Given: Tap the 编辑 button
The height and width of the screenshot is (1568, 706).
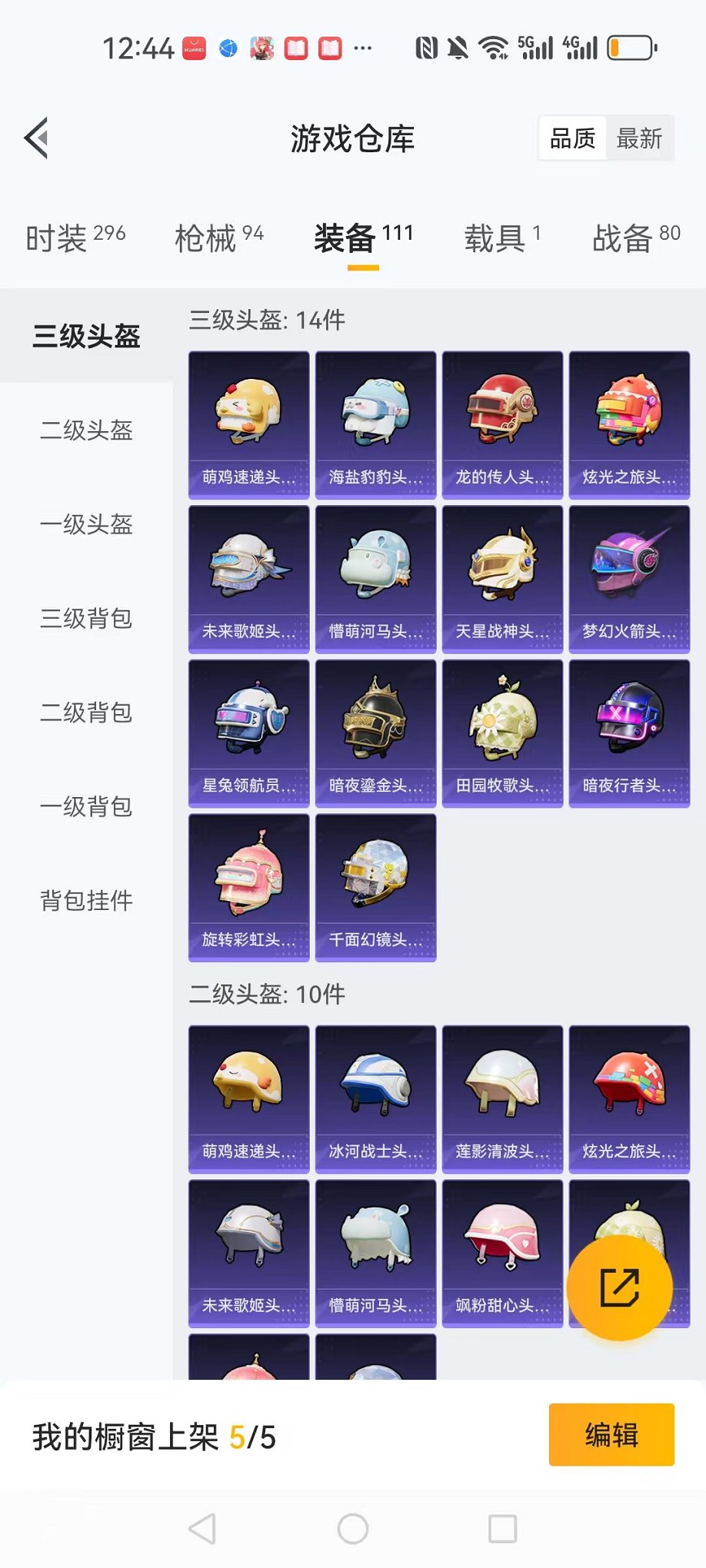Looking at the screenshot, I should 611,1435.
